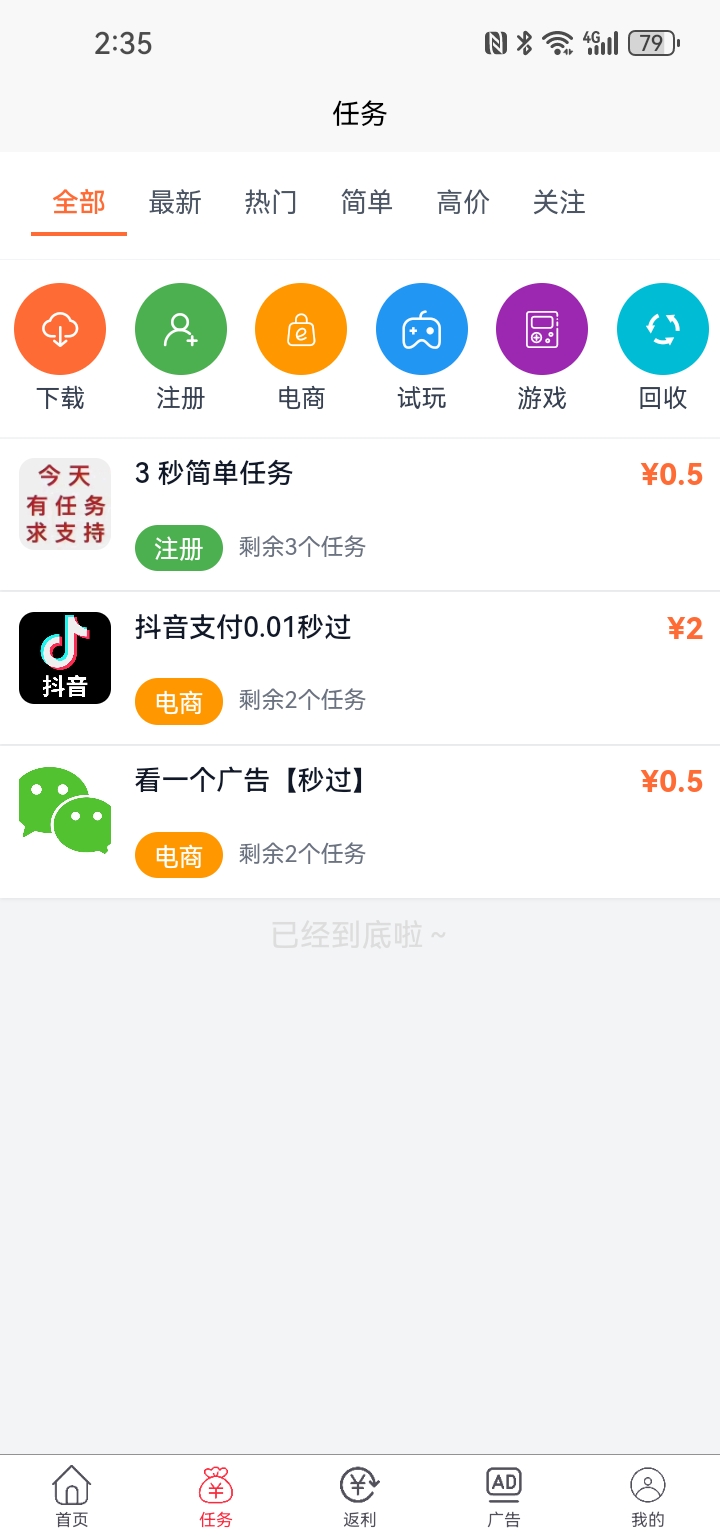Screen dimensions: 720x1540
Task: Switch to the 高价 tab
Action: click(x=463, y=202)
